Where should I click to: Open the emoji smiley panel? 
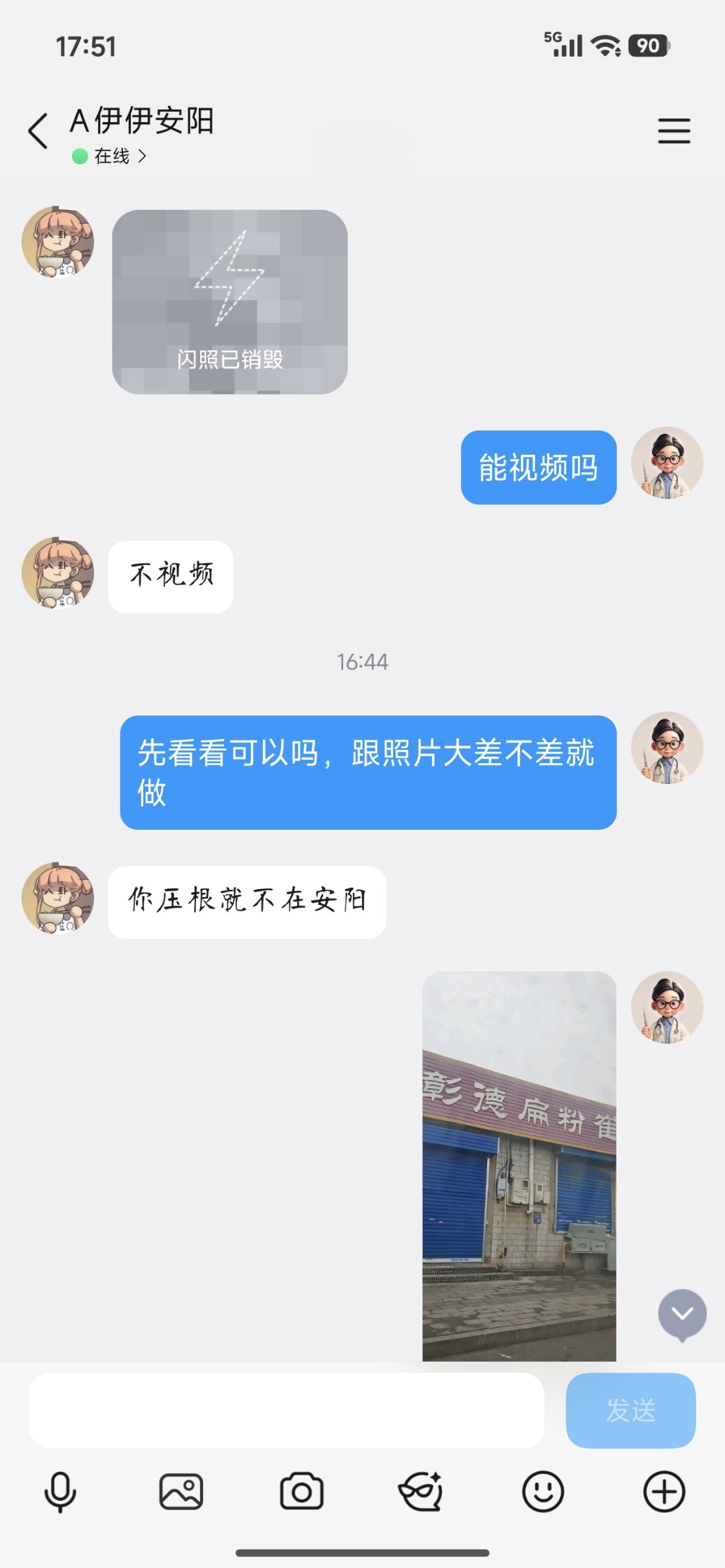pyautogui.click(x=543, y=1492)
